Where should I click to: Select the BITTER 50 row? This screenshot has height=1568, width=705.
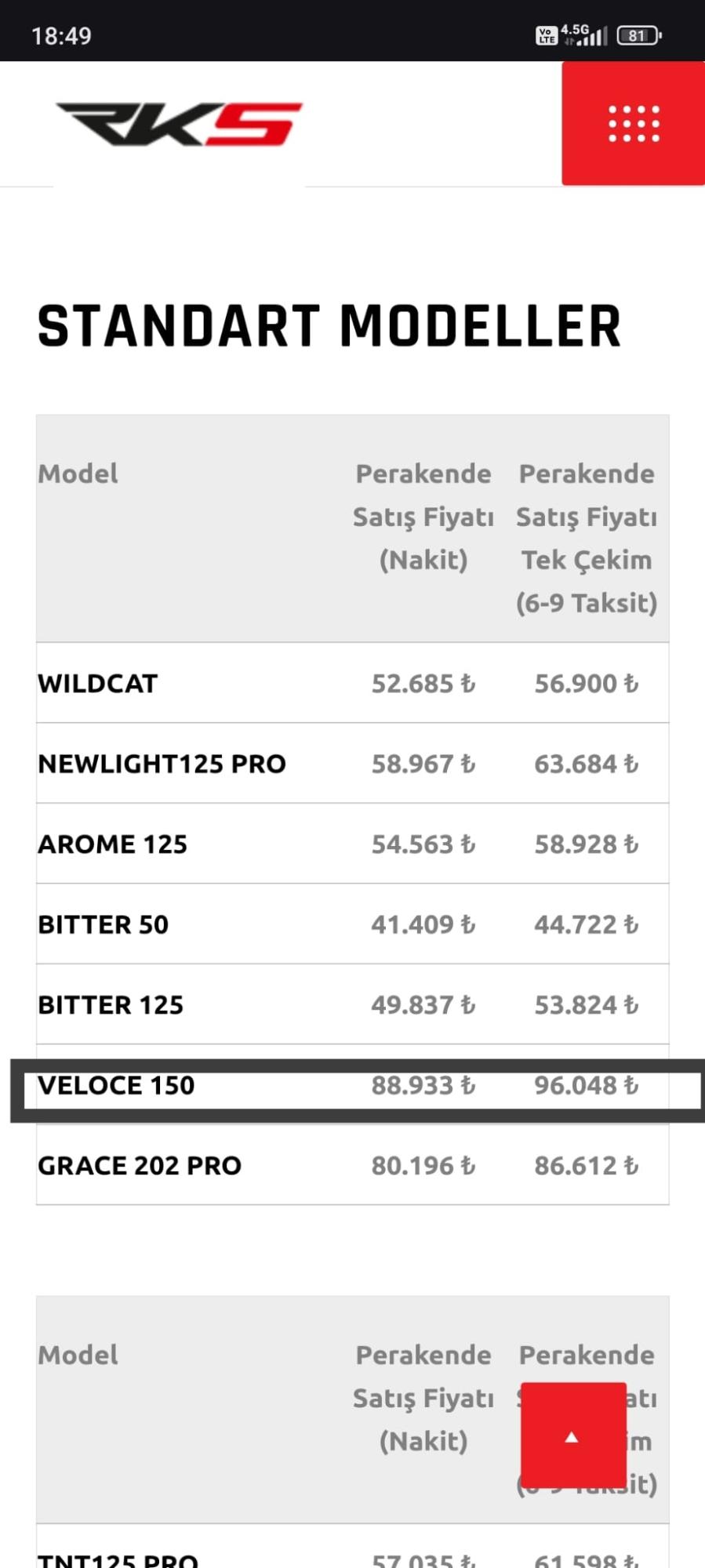(x=103, y=924)
